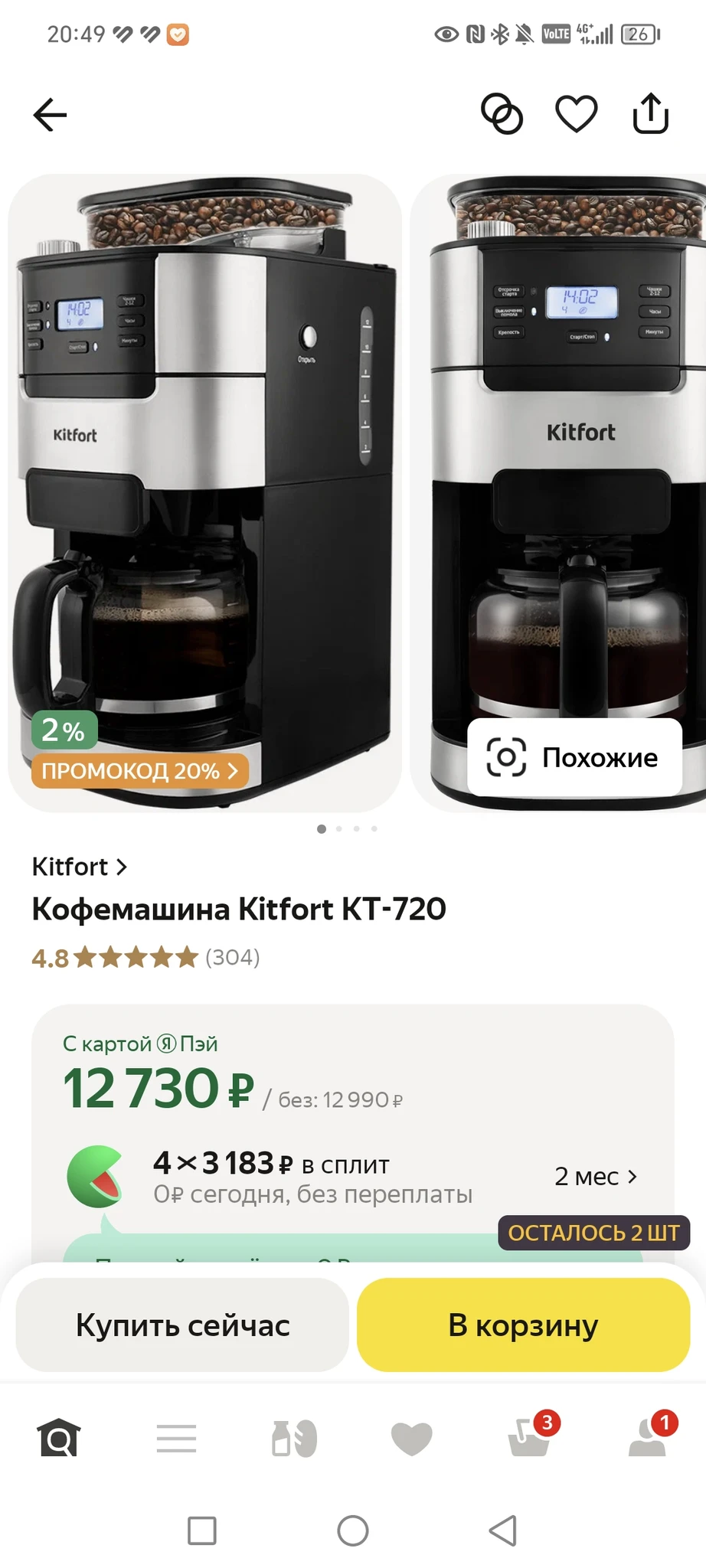Viewport: 706px width, 1568px height.
Task: Open the cart tab with 3 items
Action: click(x=531, y=1435)
